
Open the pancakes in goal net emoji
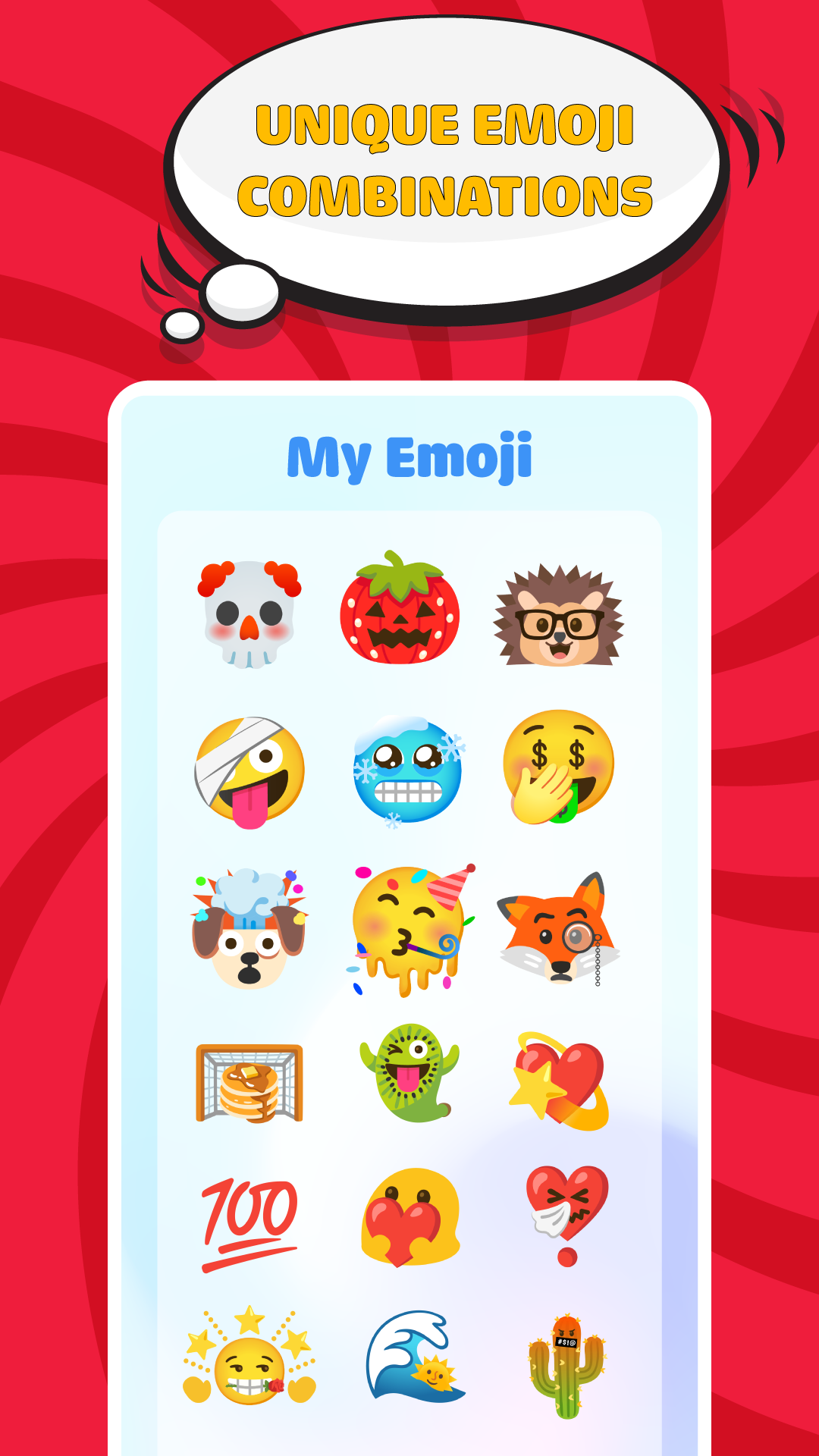pyautogui.click(x=250, y=1084)
